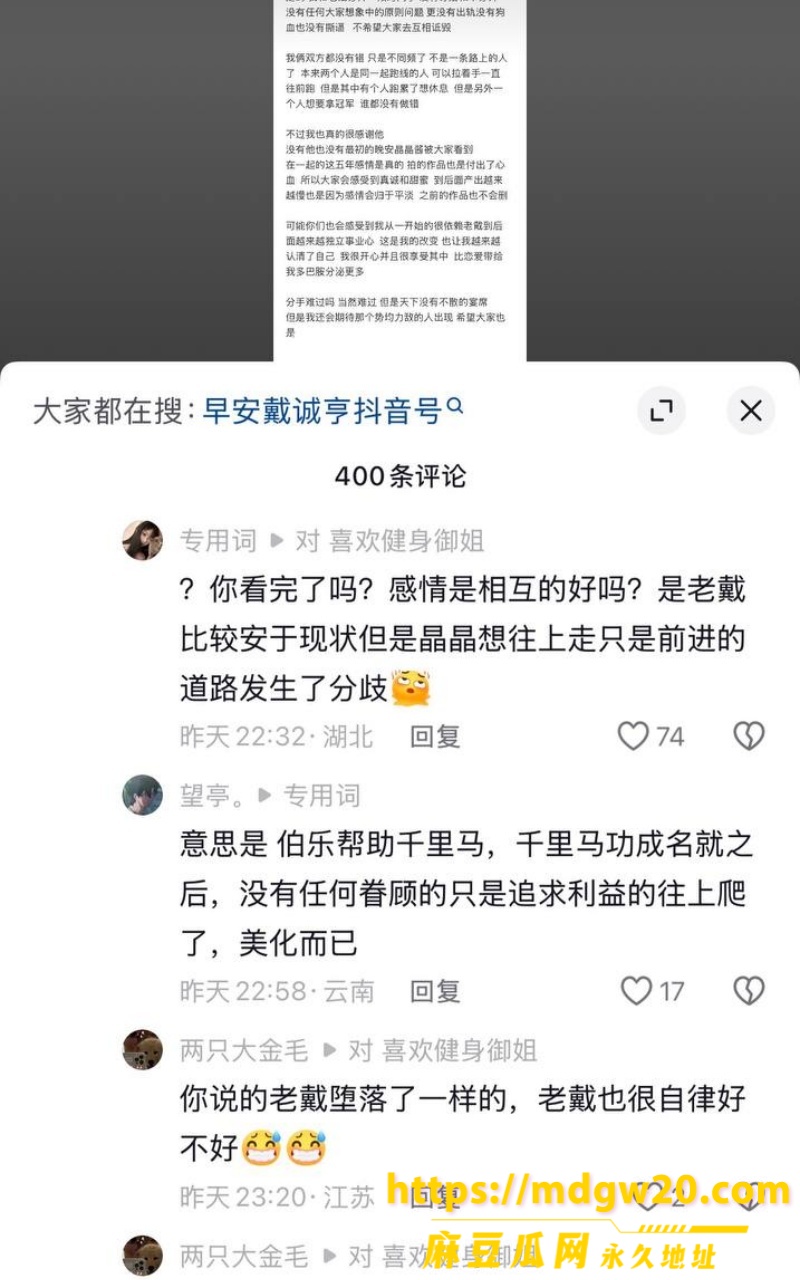The height and width of the screenshot is (1280, 800).
Task: Close the comments panel
Action: click(x=750, y=410)
